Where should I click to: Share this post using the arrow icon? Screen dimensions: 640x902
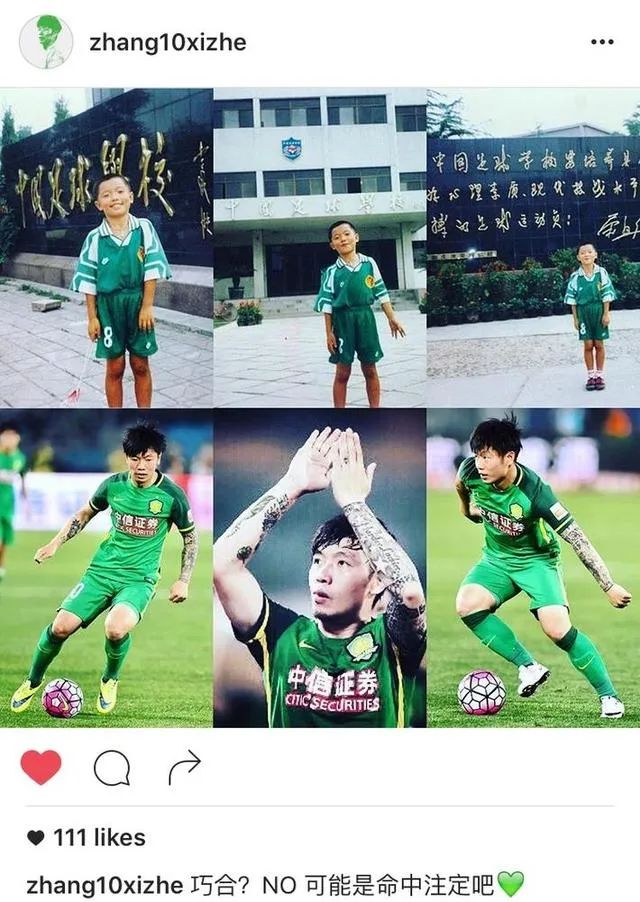coord(184,767)
